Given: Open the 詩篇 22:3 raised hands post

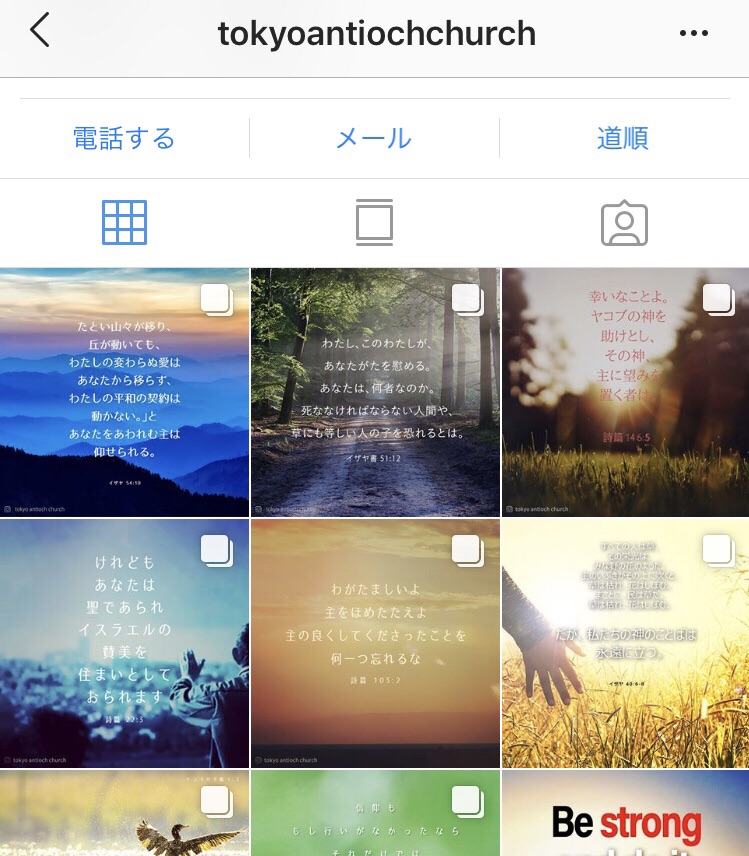Looking at the screenshot, I should 124,643.
